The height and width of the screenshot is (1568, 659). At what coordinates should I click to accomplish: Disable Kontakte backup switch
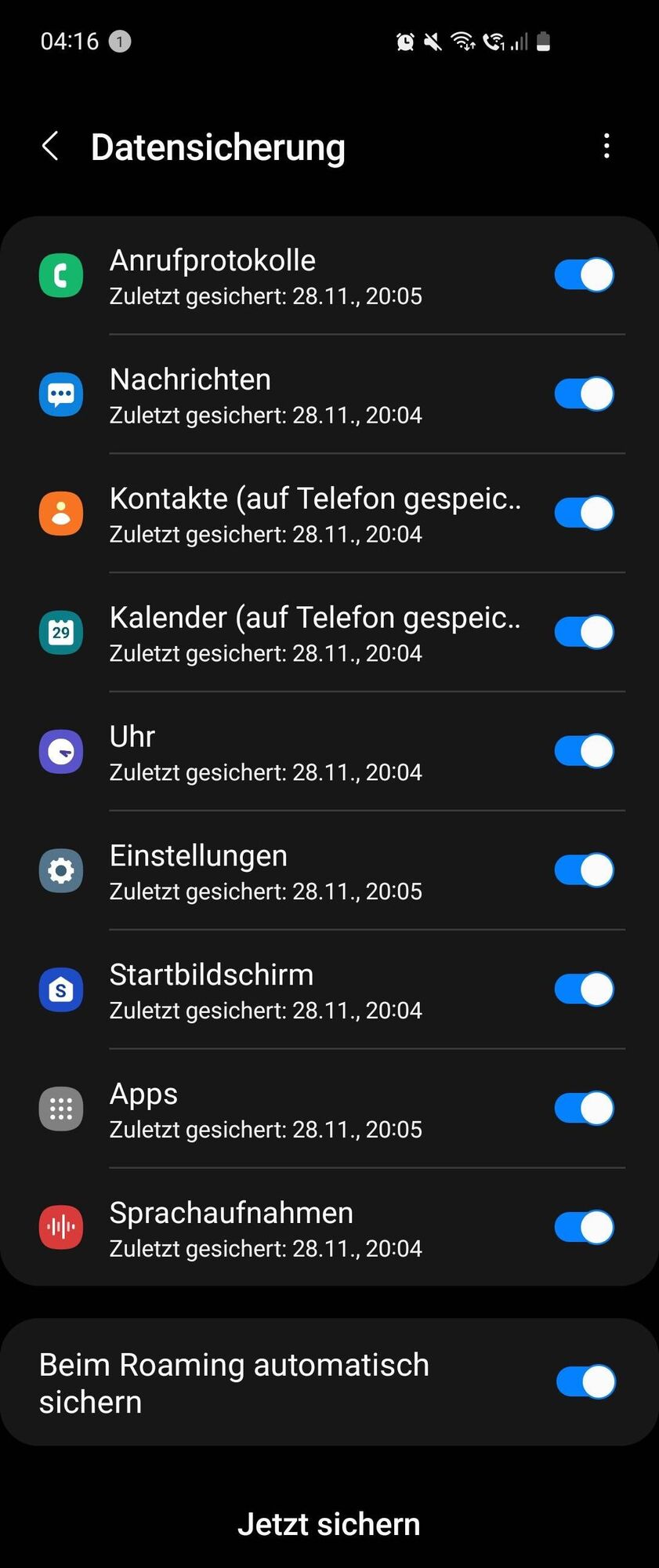[x=584, y=514]
